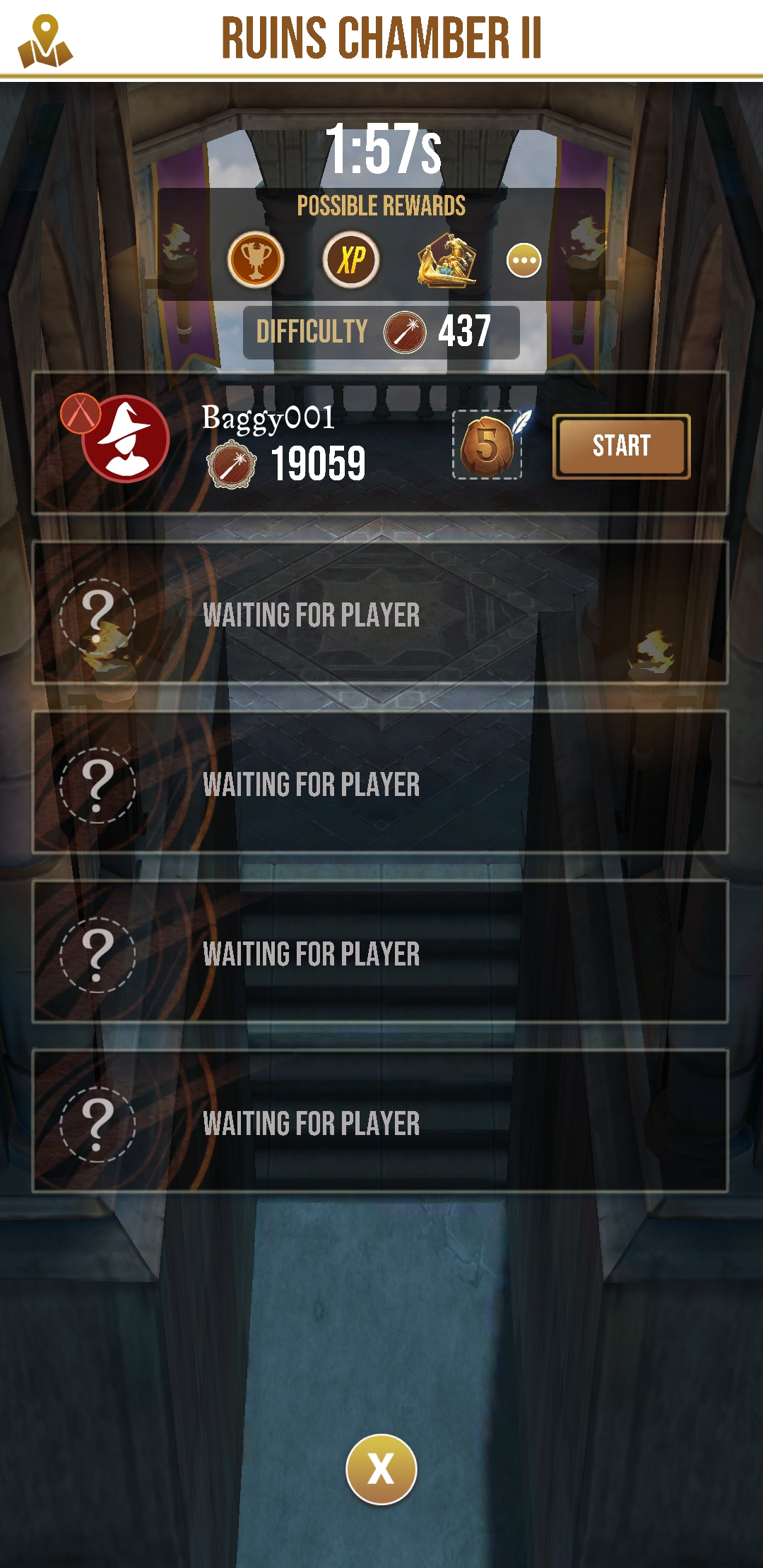Tap the trophy reward icon
763x1568 pixels.
point(256,260)
